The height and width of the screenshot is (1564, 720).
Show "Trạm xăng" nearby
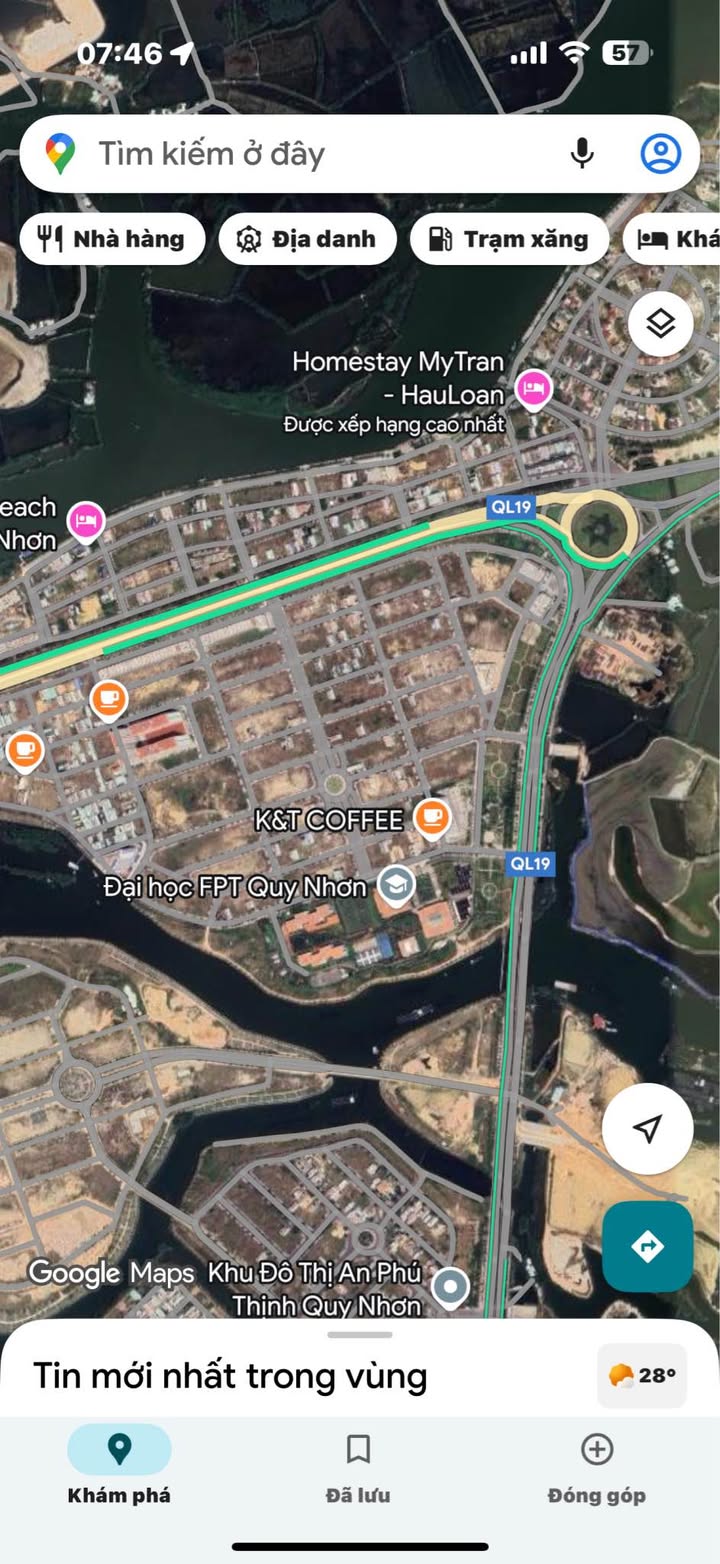point(509,239)
